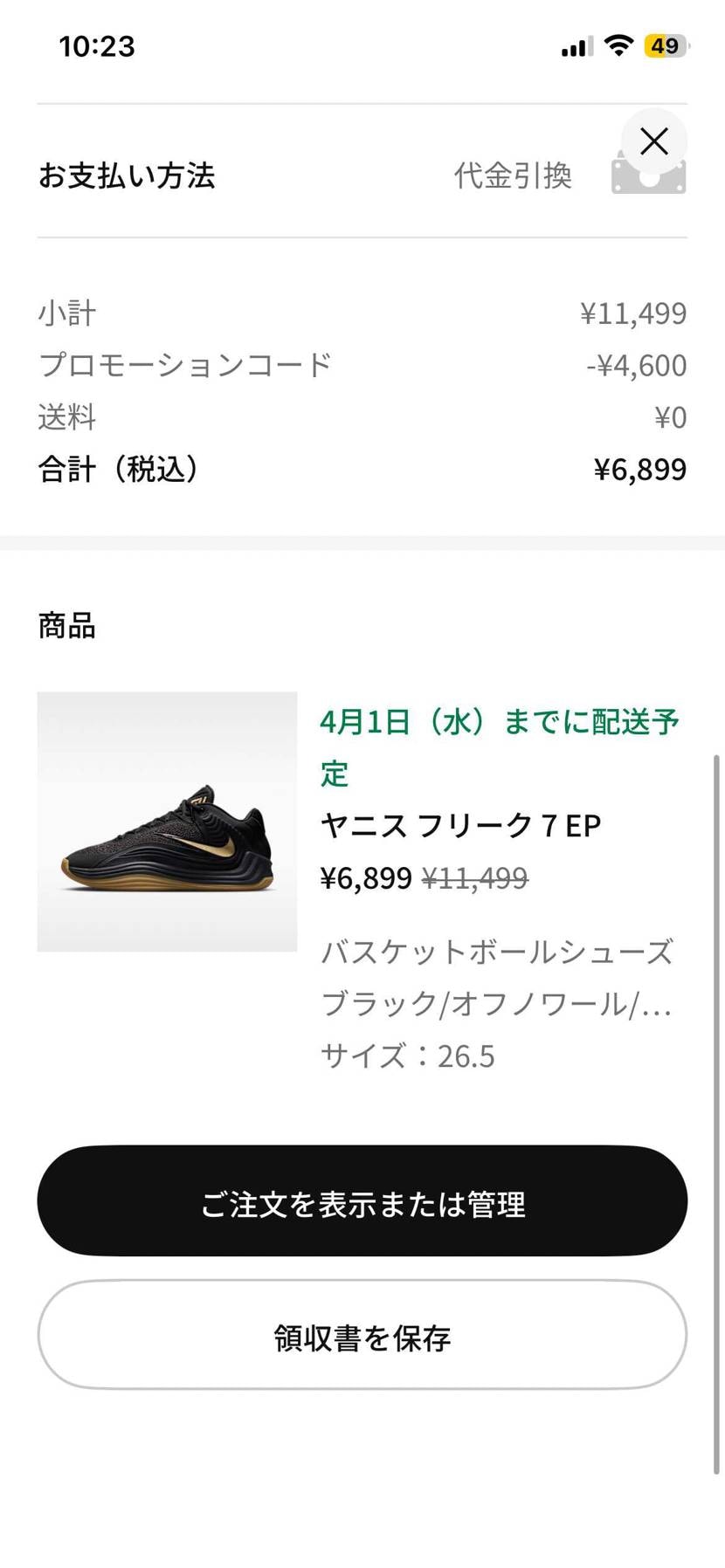Image resolution: width=725 pixels, height=1568 pixels.
Task: Tap the Wi-Fi status icon
Action: [619, 45]
